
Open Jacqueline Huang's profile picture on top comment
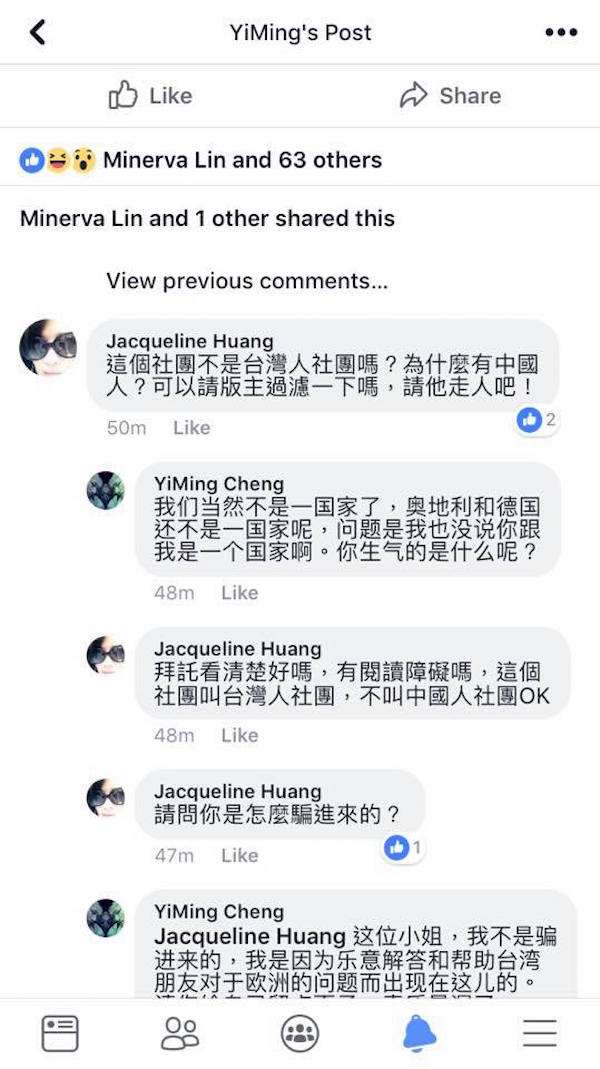point(48,347)
